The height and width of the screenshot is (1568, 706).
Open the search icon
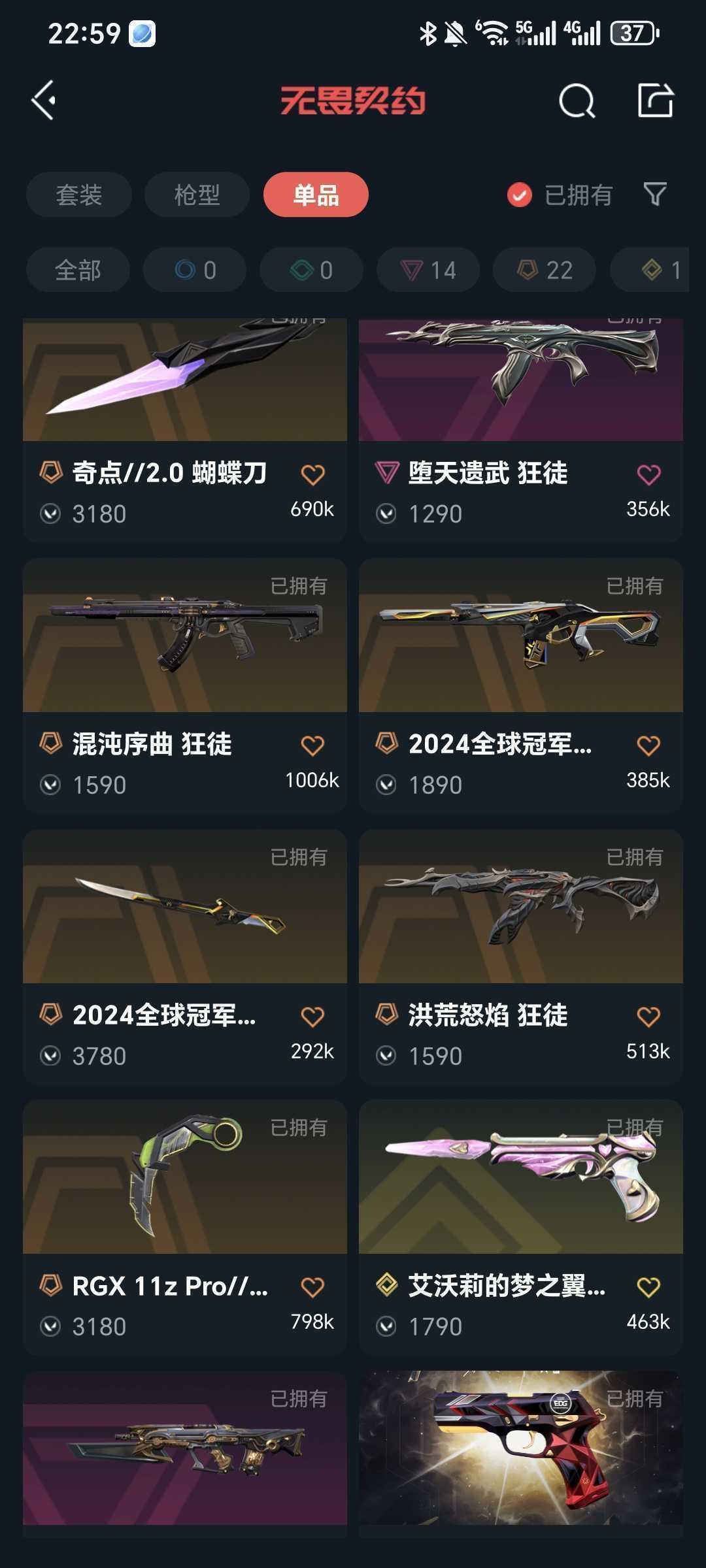point(577,101)
